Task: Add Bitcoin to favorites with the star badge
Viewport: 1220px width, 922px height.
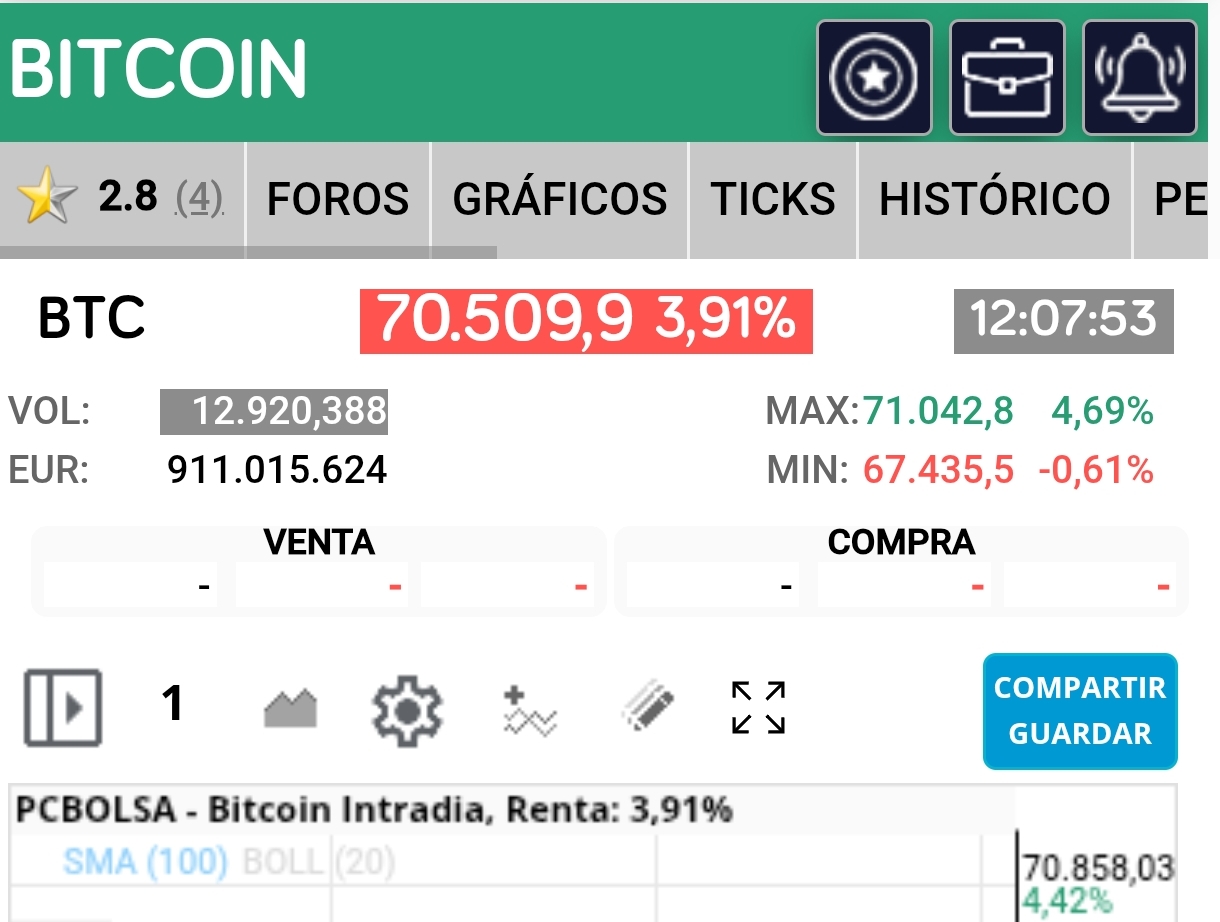Action: pyautogui.click(x=874, y=78)
